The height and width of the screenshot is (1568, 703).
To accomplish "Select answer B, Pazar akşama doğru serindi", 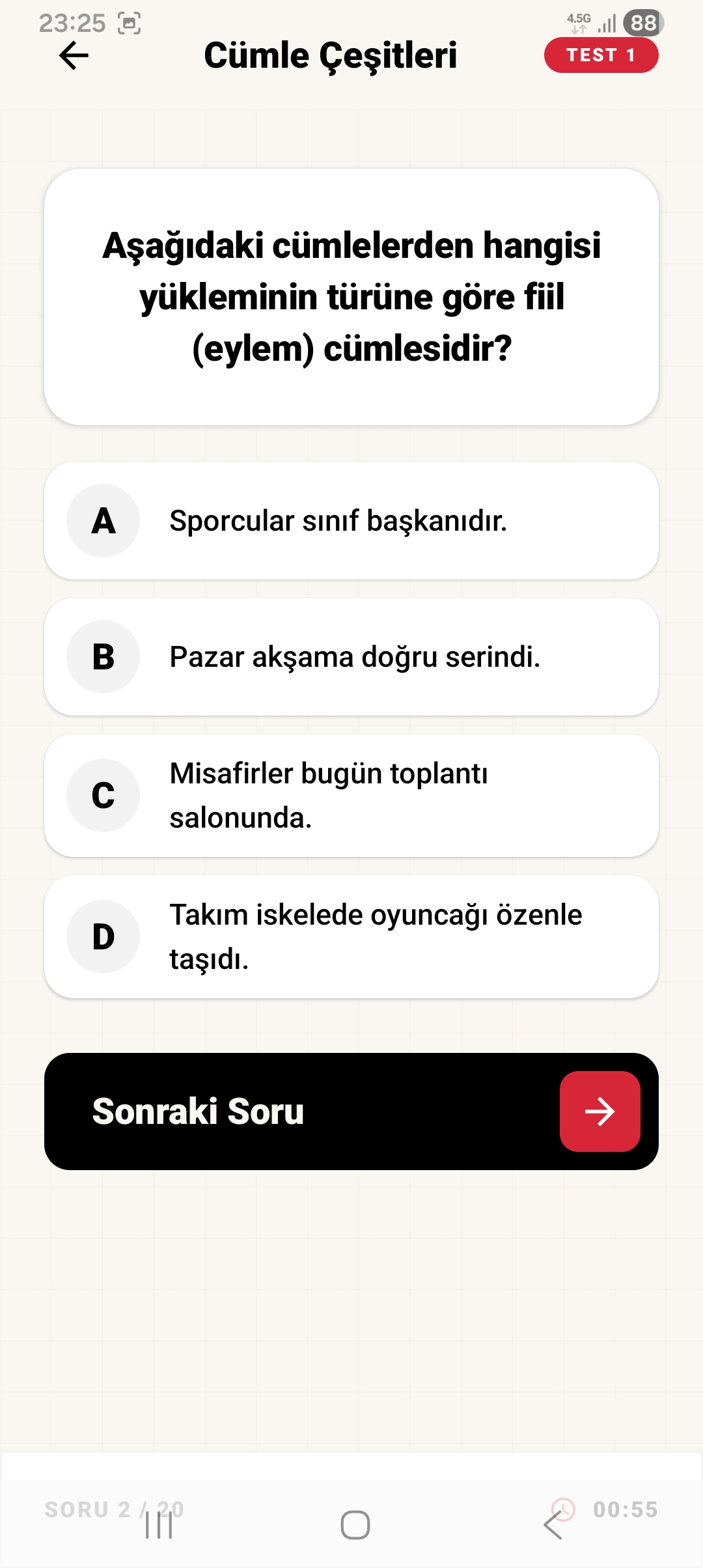I will coord(351,657).
